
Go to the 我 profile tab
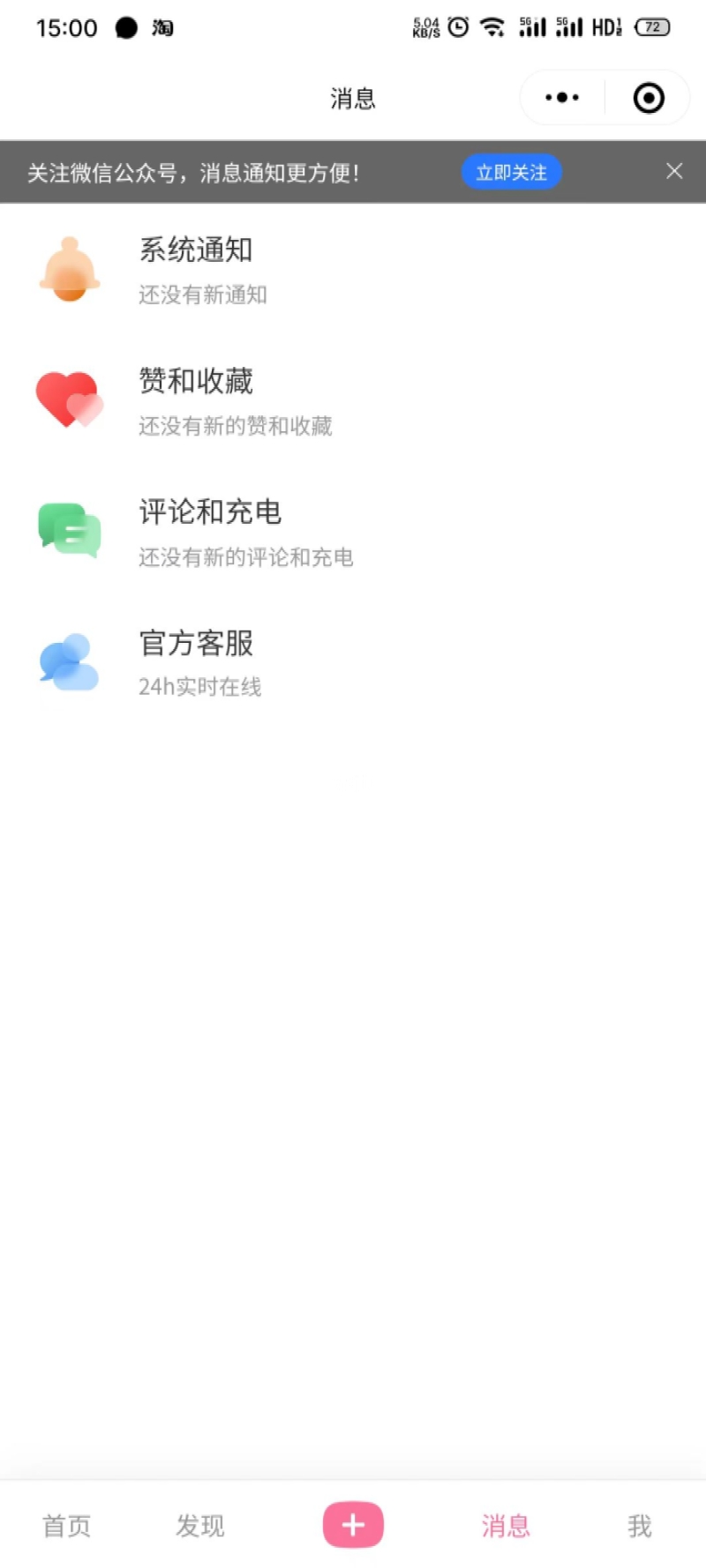point(640,1526)
